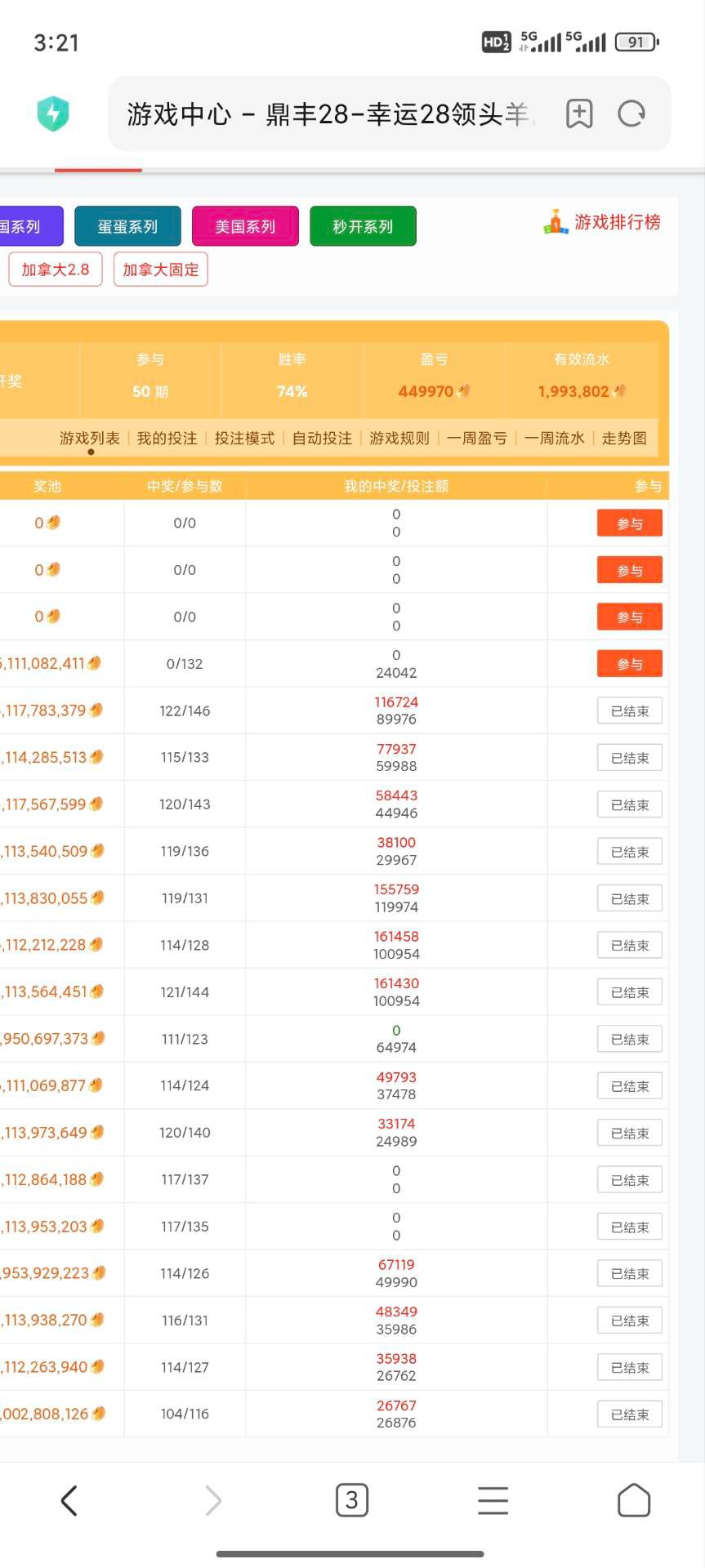
Task: View 投注模式 settings
Action: (x=244, y=439)
